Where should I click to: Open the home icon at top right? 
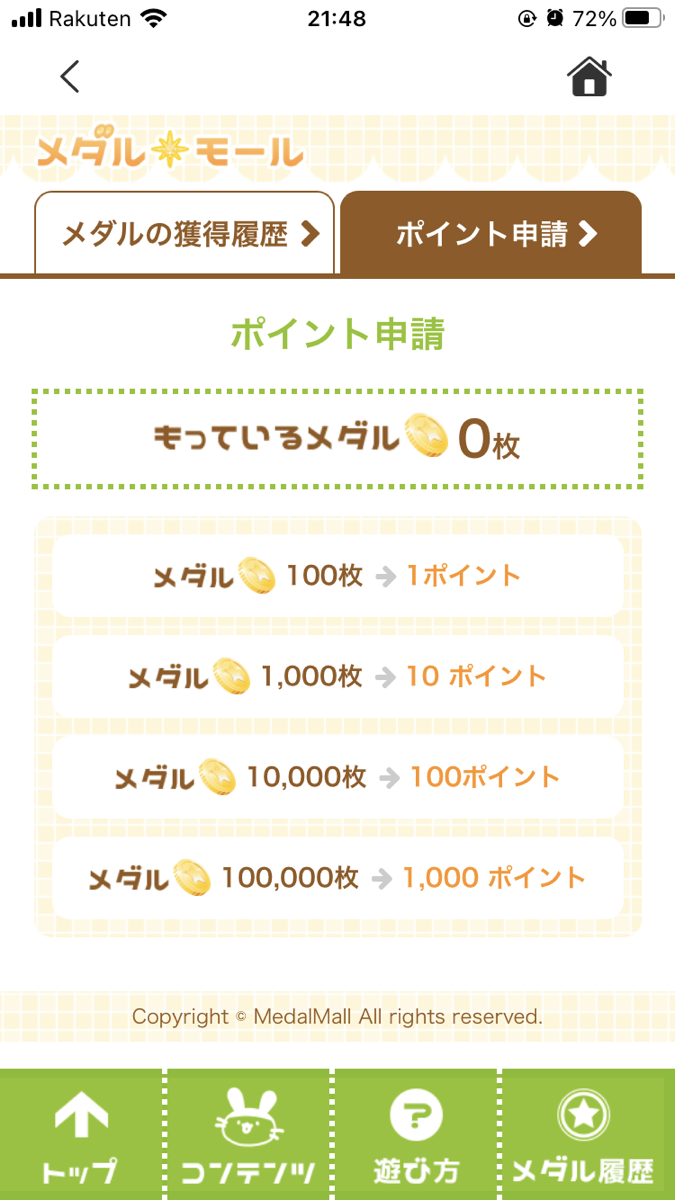pyautogui.click(x=589, y=76)
